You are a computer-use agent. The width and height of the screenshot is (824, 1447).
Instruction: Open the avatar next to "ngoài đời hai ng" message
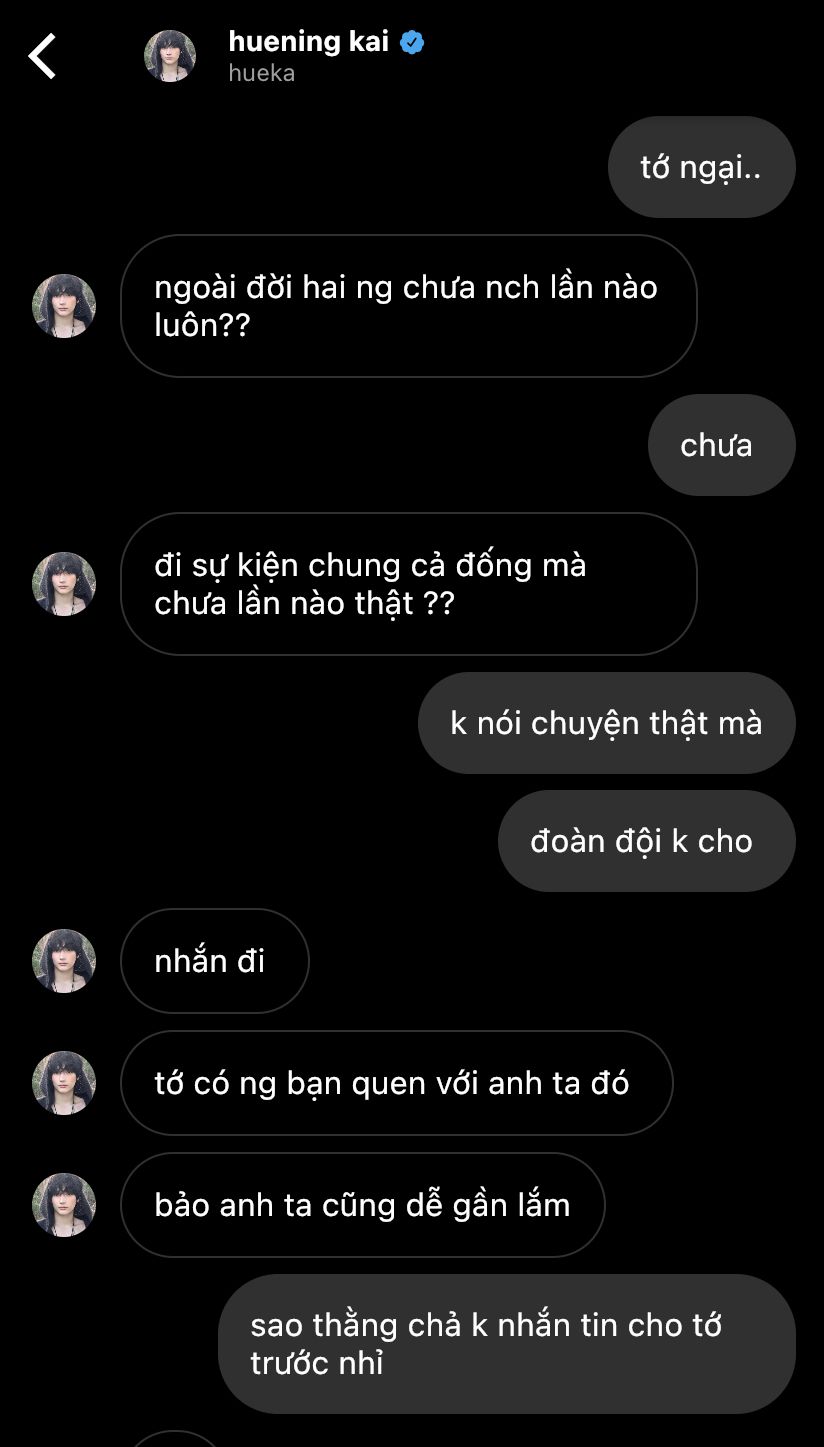point(64,306)
